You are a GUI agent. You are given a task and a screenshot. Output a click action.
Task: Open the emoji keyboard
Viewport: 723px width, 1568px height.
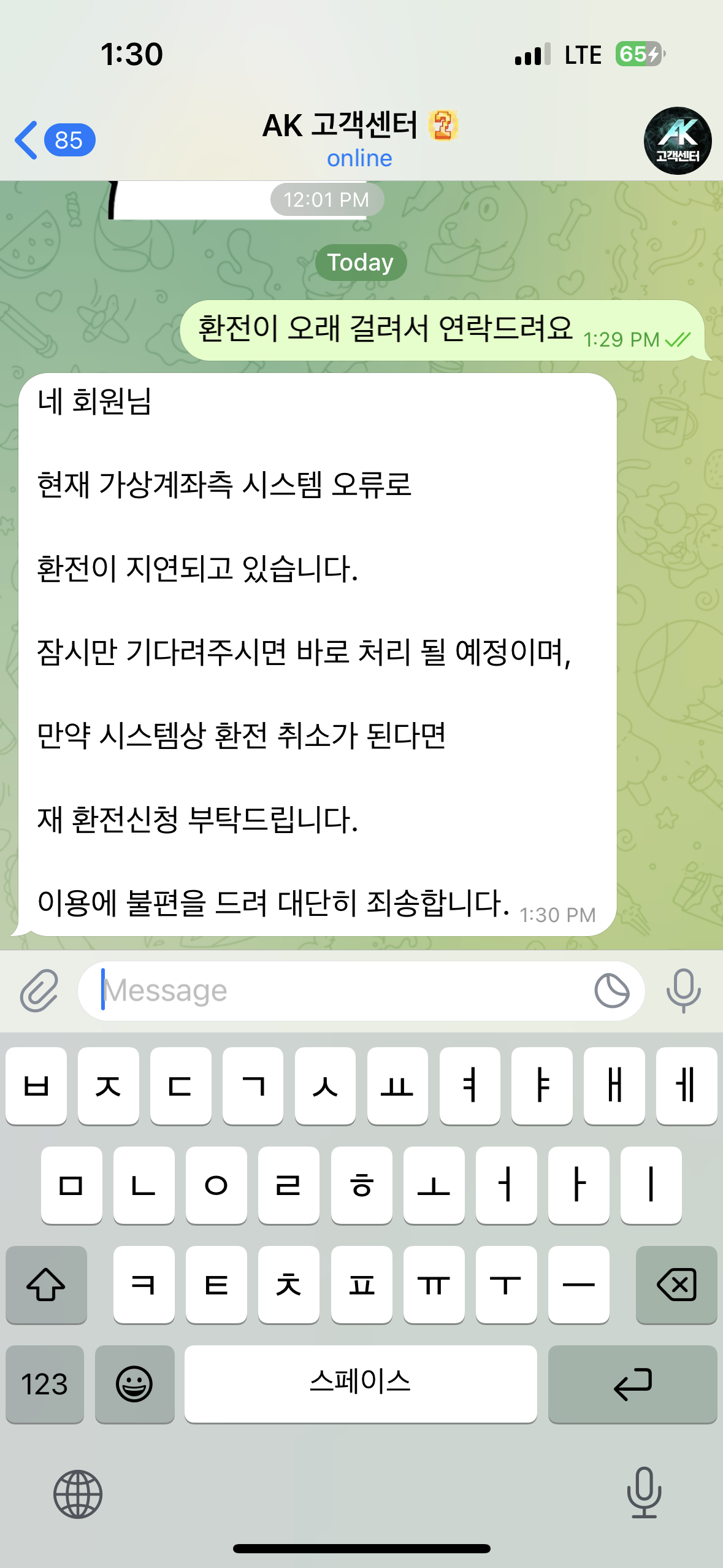pos(134,1384)
